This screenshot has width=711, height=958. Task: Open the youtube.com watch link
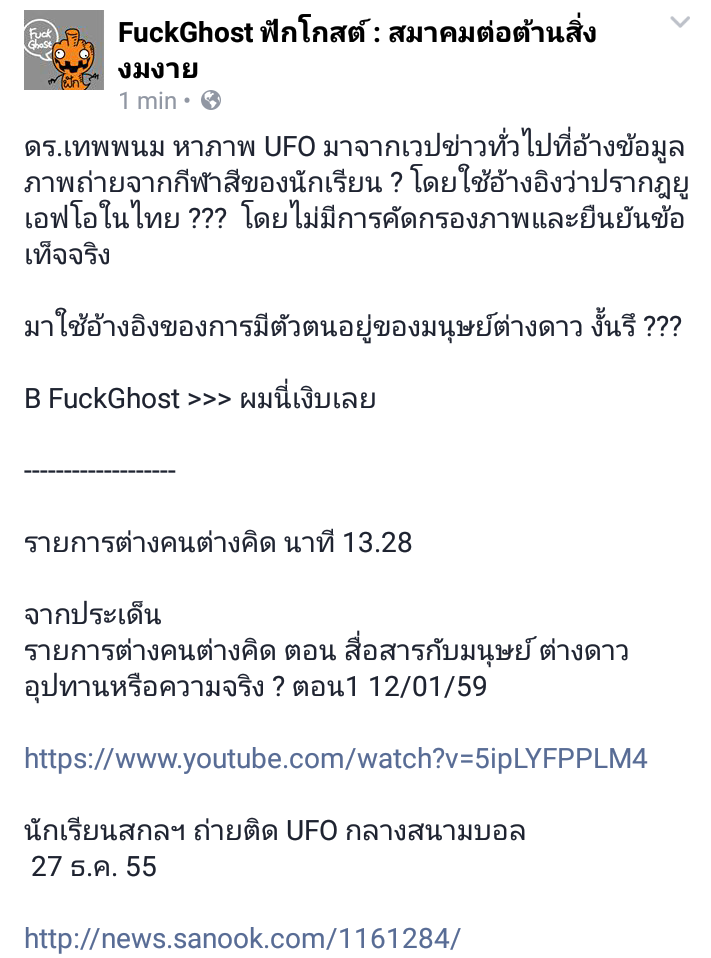(335, 758)
